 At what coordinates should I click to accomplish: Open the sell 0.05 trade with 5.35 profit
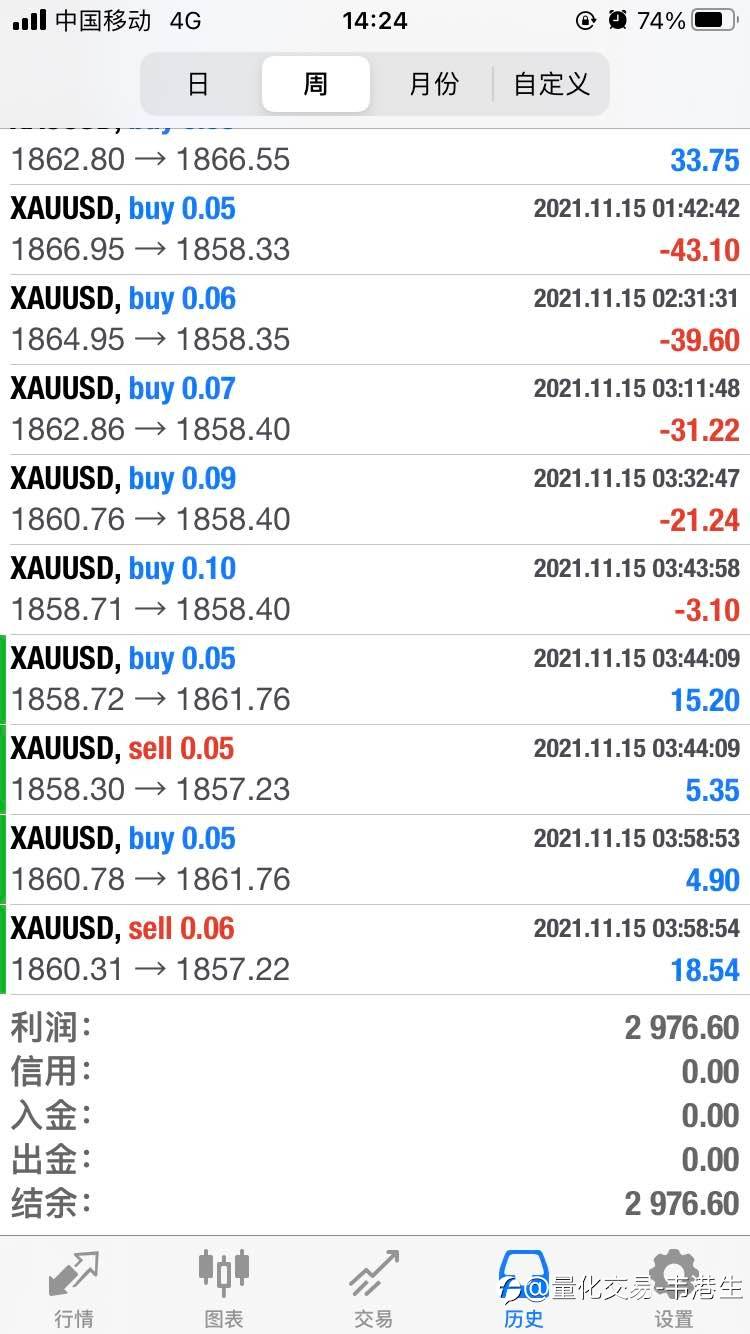pyautogui.click(x=375, y=770)
